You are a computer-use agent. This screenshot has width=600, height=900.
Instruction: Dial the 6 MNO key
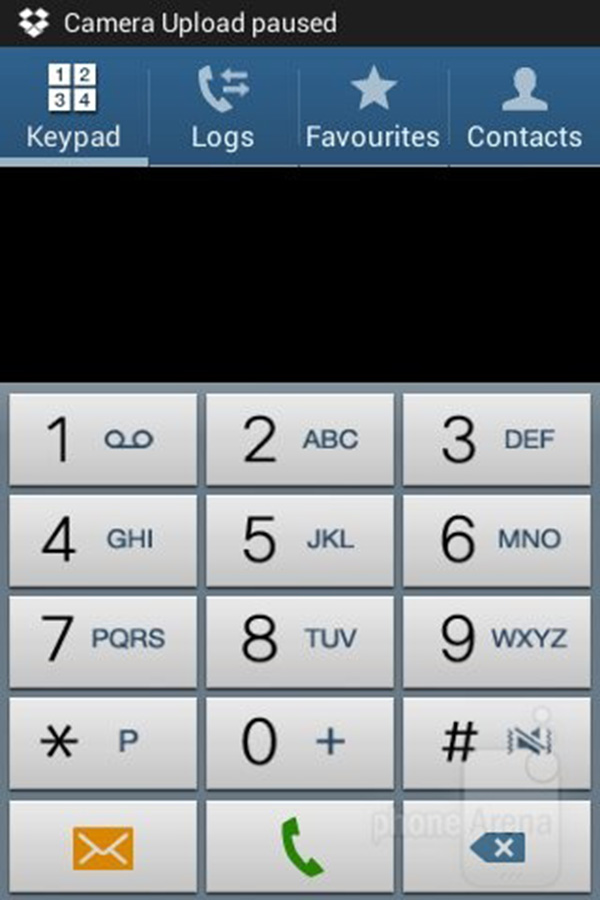point(497,541)
